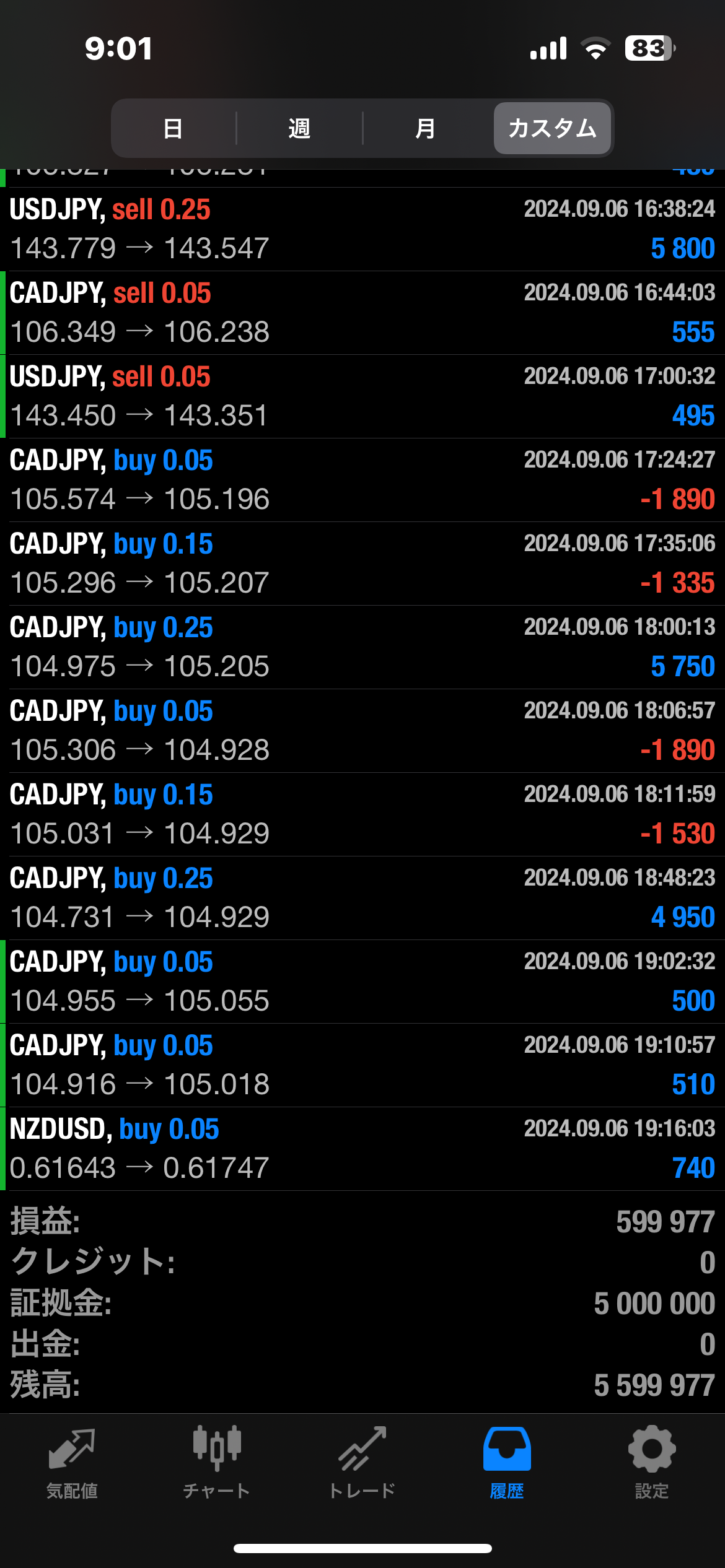Viewport: 725px width, 1568px height.
Task: Open the CADJPY sell 0.05 trade at 16:44:03
Action: [362, 313]
